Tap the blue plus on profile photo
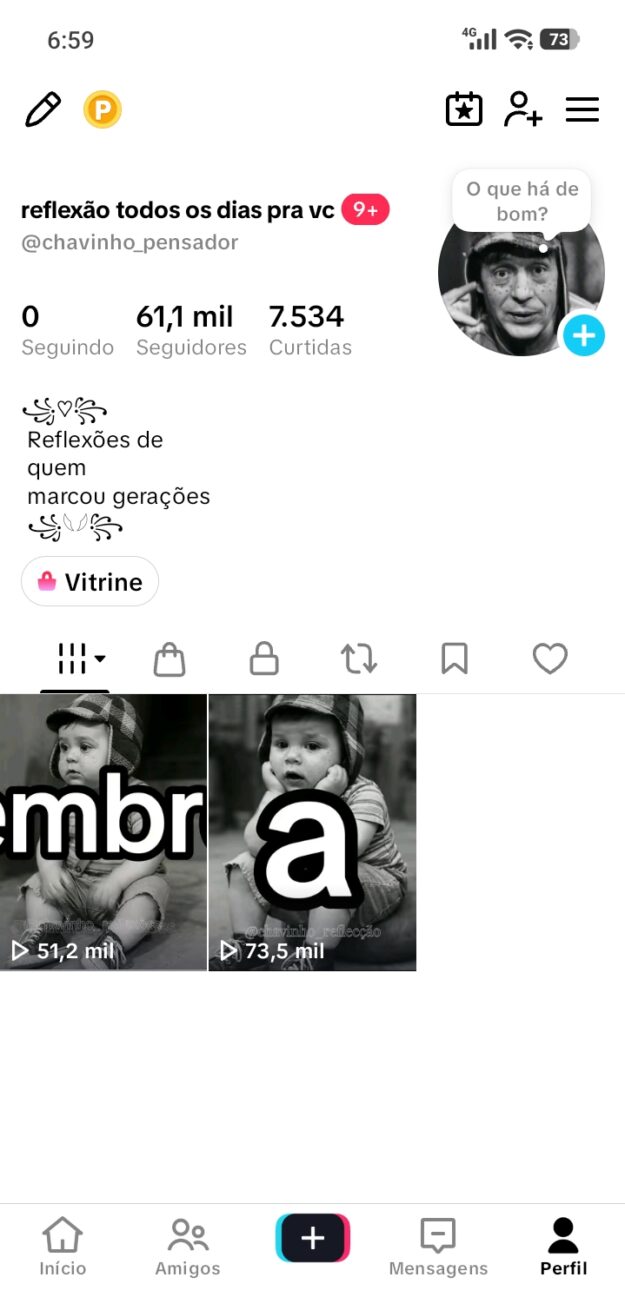The height and width of the screenshot is (1297, 625). point(584,336)
